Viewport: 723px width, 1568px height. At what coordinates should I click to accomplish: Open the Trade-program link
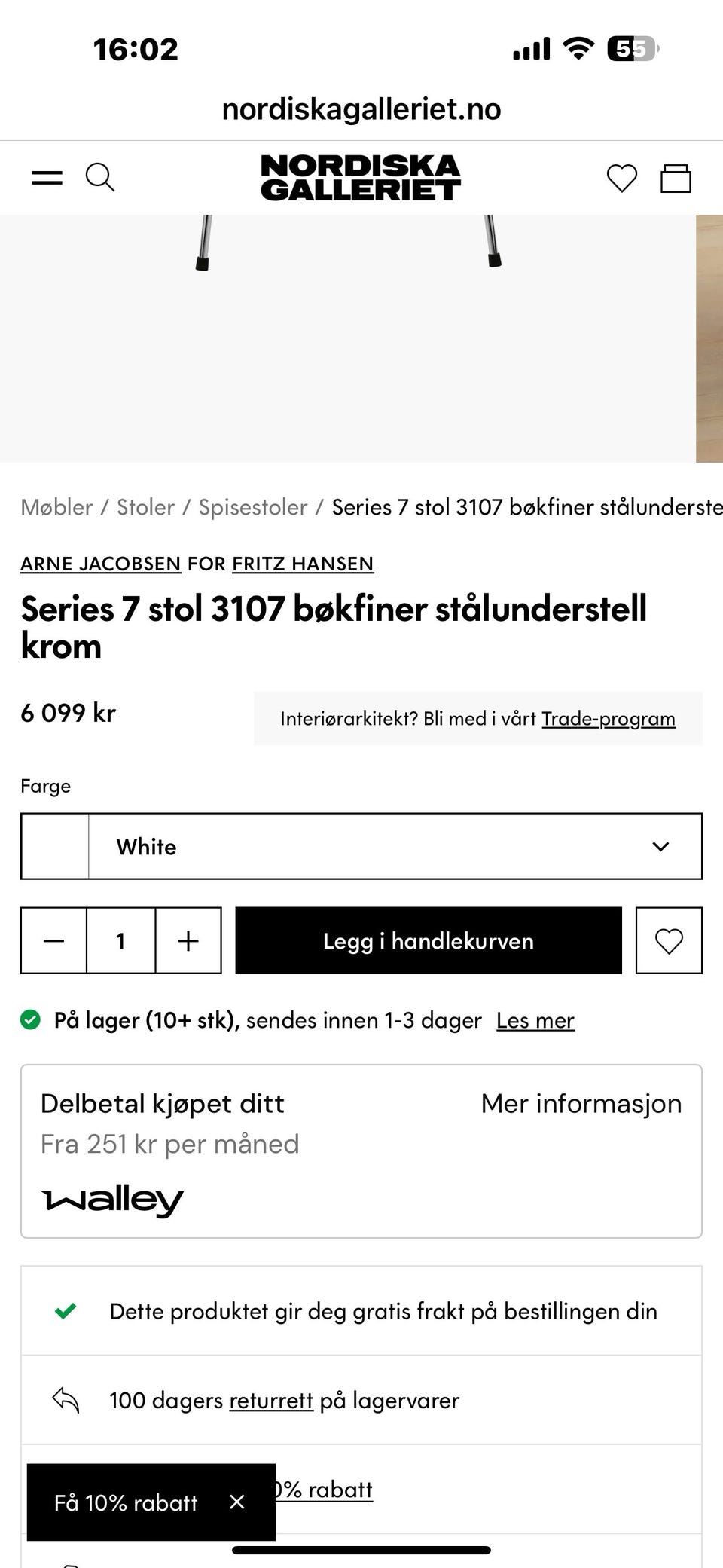(x=608, y=718)
